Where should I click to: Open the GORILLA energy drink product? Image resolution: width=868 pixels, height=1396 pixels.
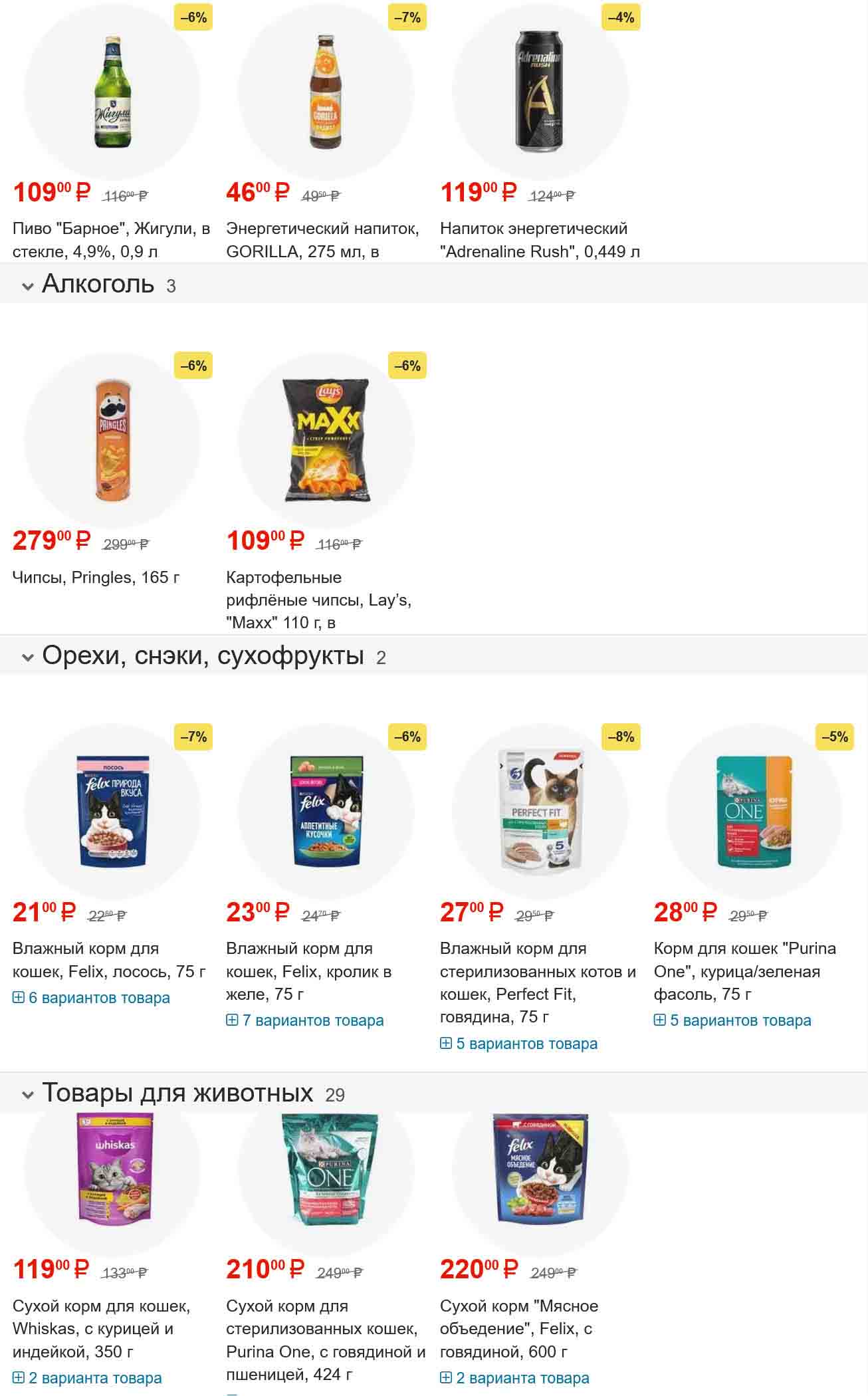point(322,239)
